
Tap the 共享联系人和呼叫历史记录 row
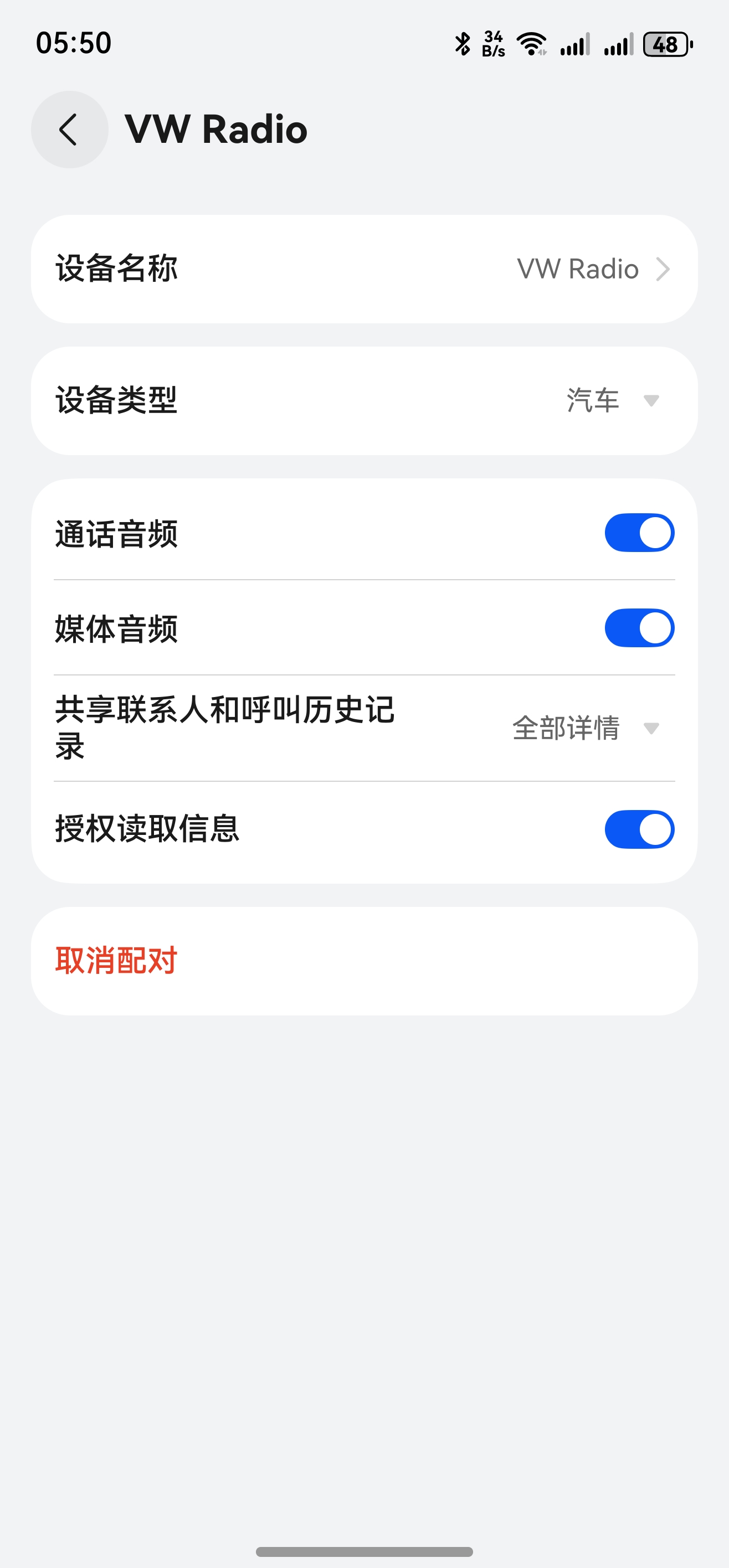[225, 728]
